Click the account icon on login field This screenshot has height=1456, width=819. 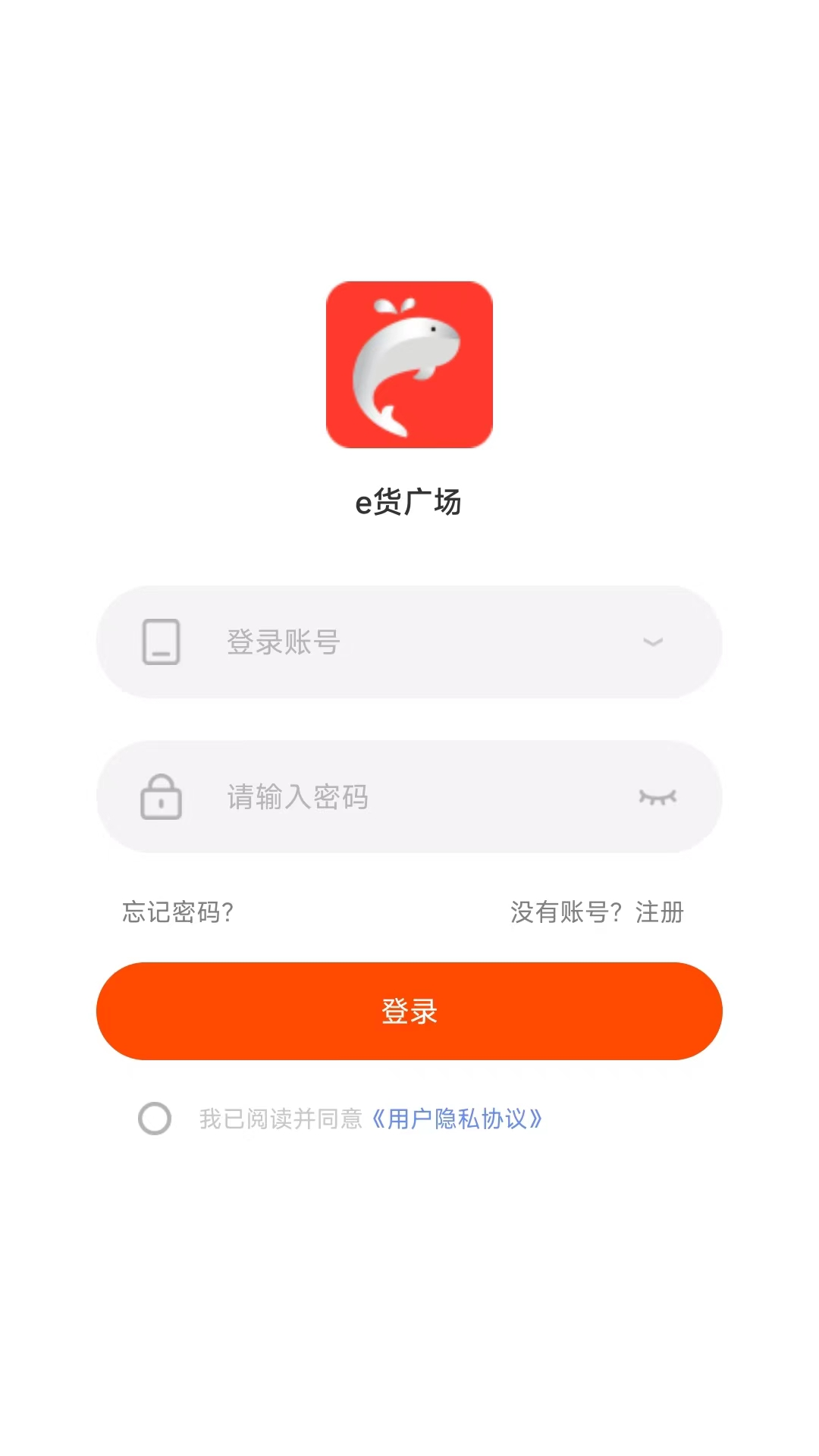point(162,642)
